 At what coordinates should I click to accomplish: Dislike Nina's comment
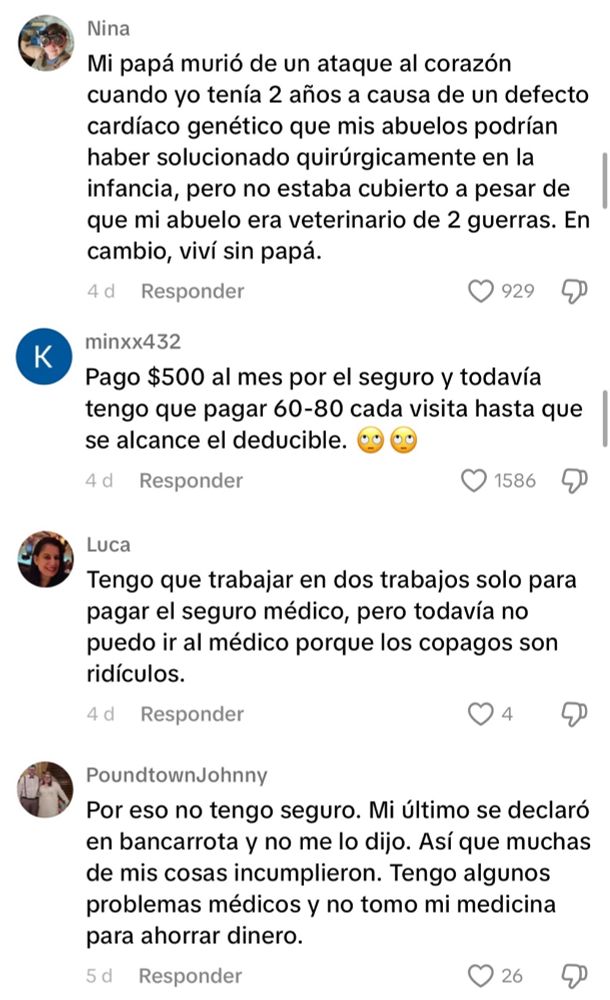[x=574, y=291]
